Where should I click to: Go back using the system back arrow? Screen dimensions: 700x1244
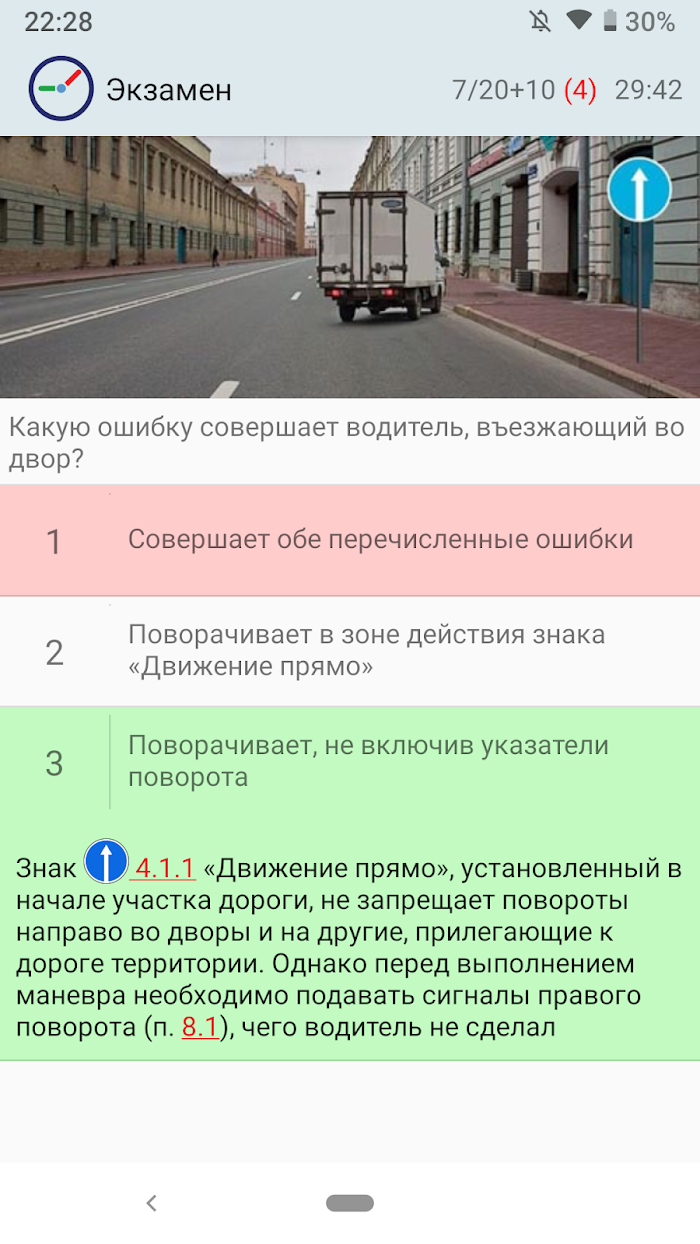point(151,1203)
